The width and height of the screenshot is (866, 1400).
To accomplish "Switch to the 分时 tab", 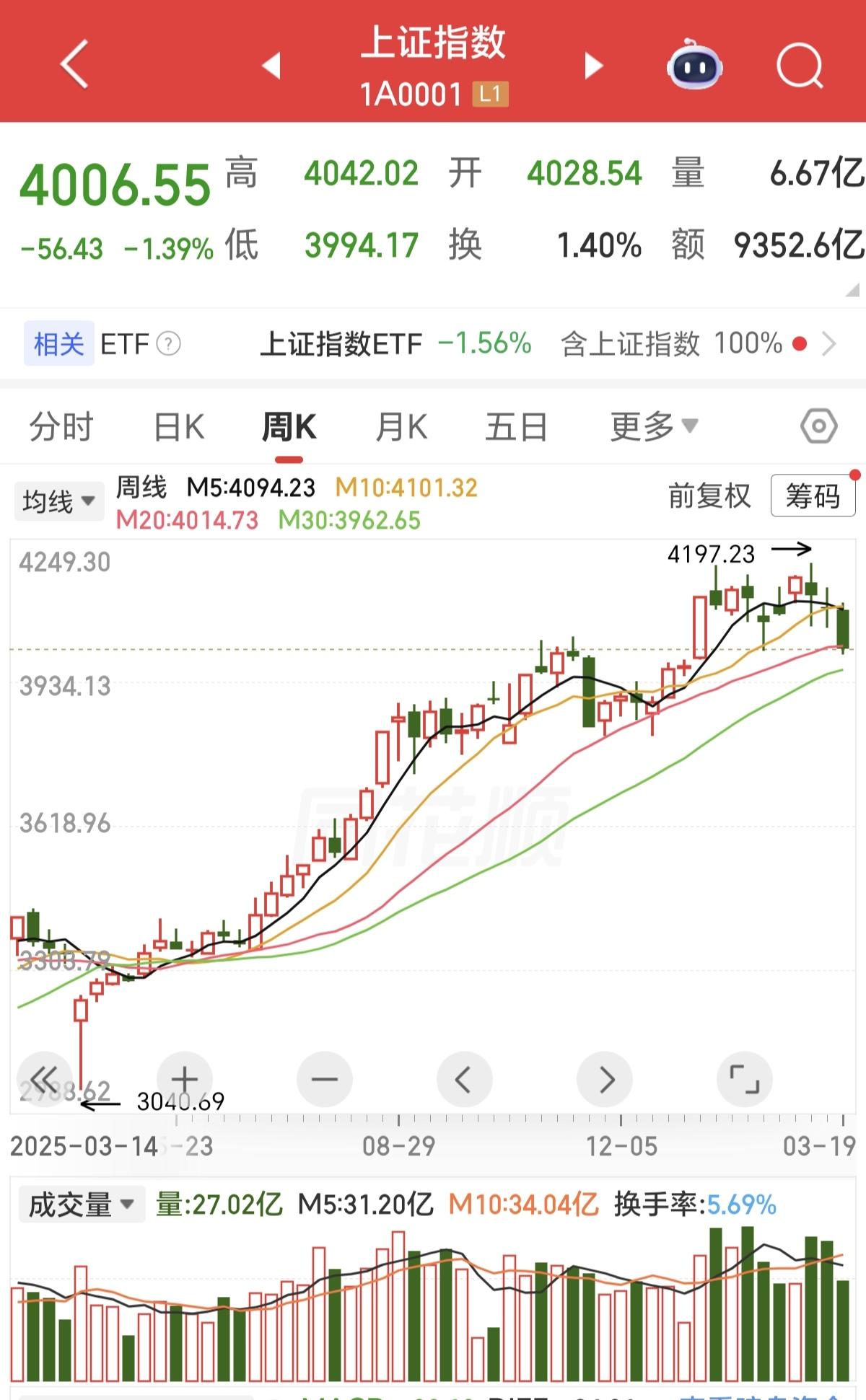I will (61, 426).
